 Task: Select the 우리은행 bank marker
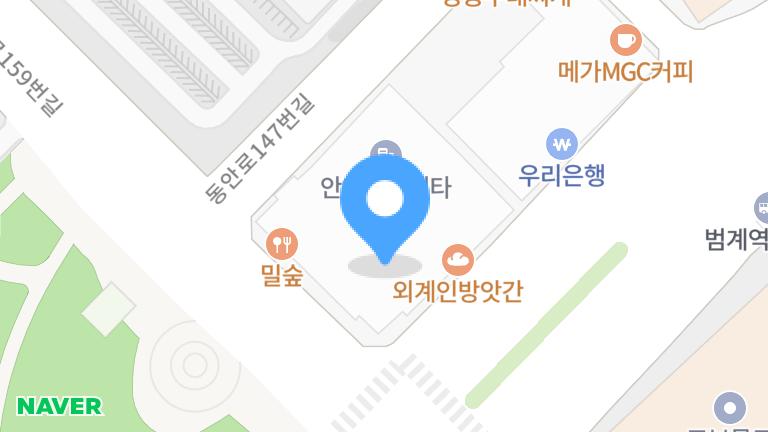[x=563, y=145]
